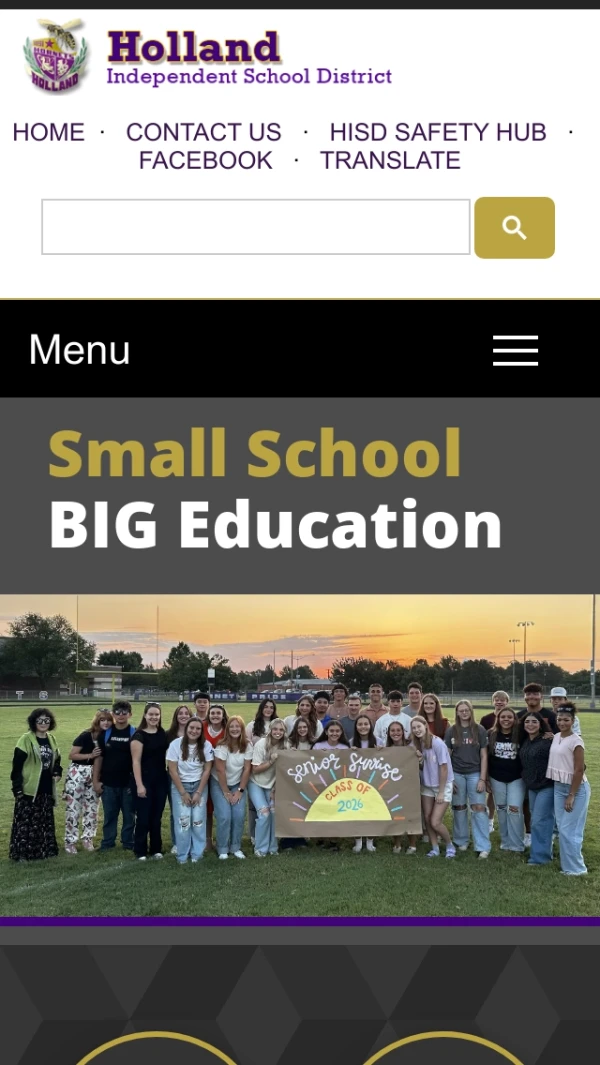Open HISD SAFETY HUB link

point(437,132)
